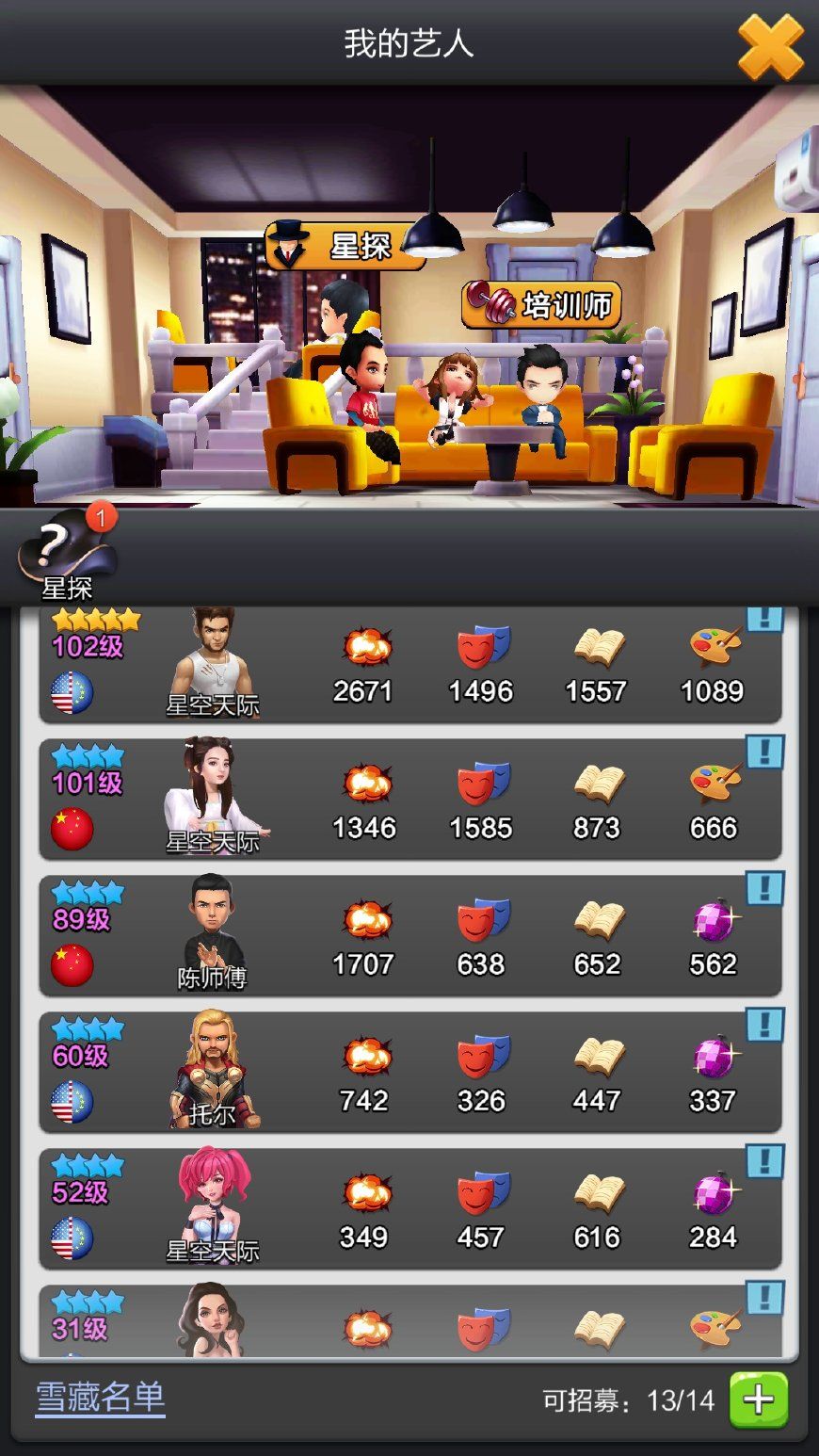
Task: Open the level 102 星空天际 artist row
Action: [x=409, y=665]
